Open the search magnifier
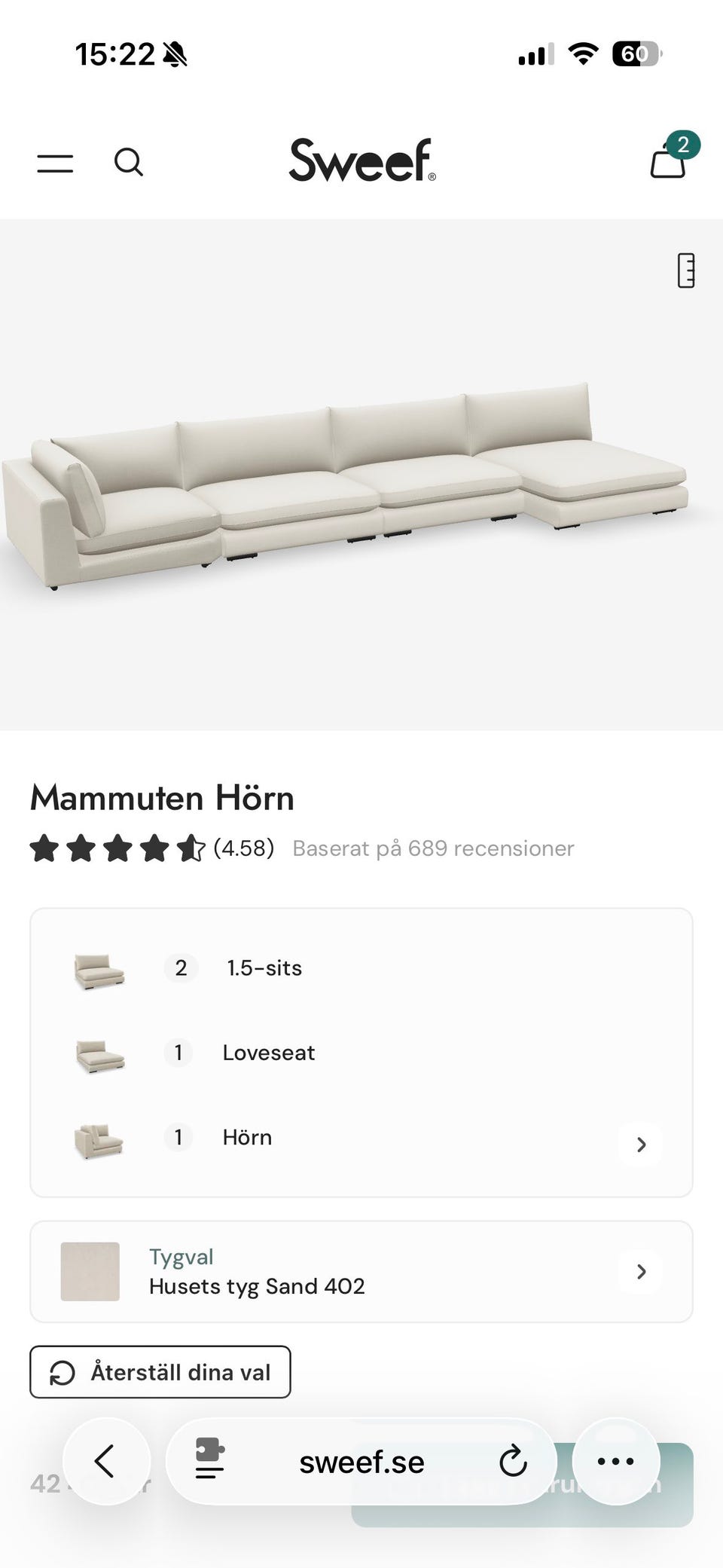The height and width of the screenshot is (1568, 723). (x=129, y=161)
